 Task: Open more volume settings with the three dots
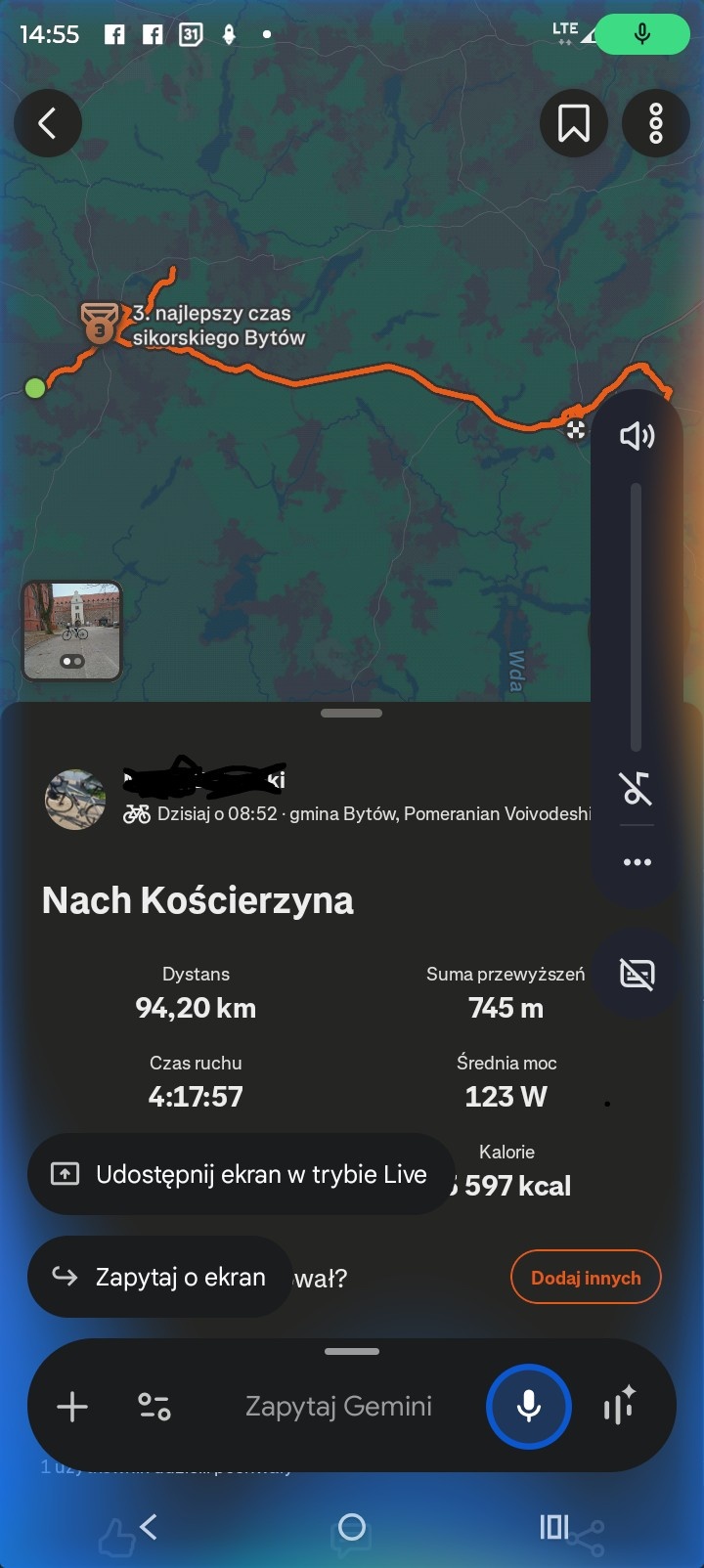637,862
